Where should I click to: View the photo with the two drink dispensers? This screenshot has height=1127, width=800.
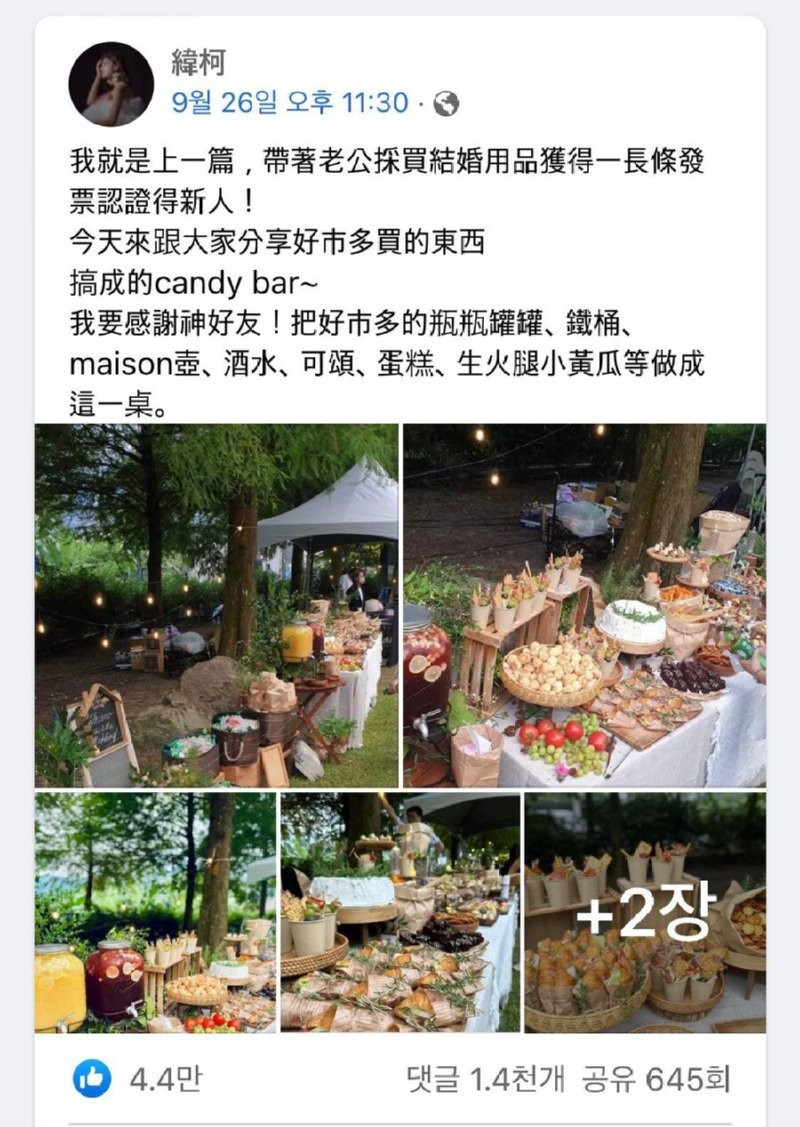(154, 912)
